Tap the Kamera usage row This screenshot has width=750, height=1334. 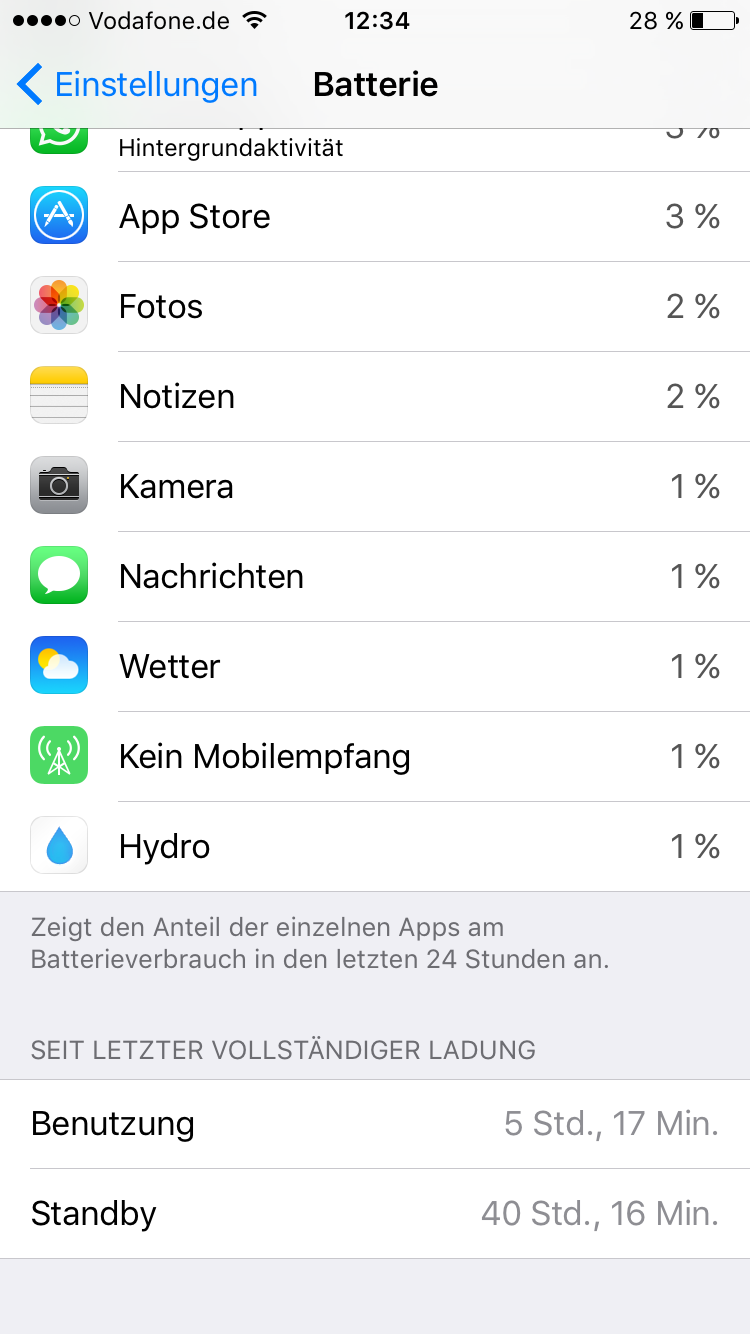[x=375, y=487]
